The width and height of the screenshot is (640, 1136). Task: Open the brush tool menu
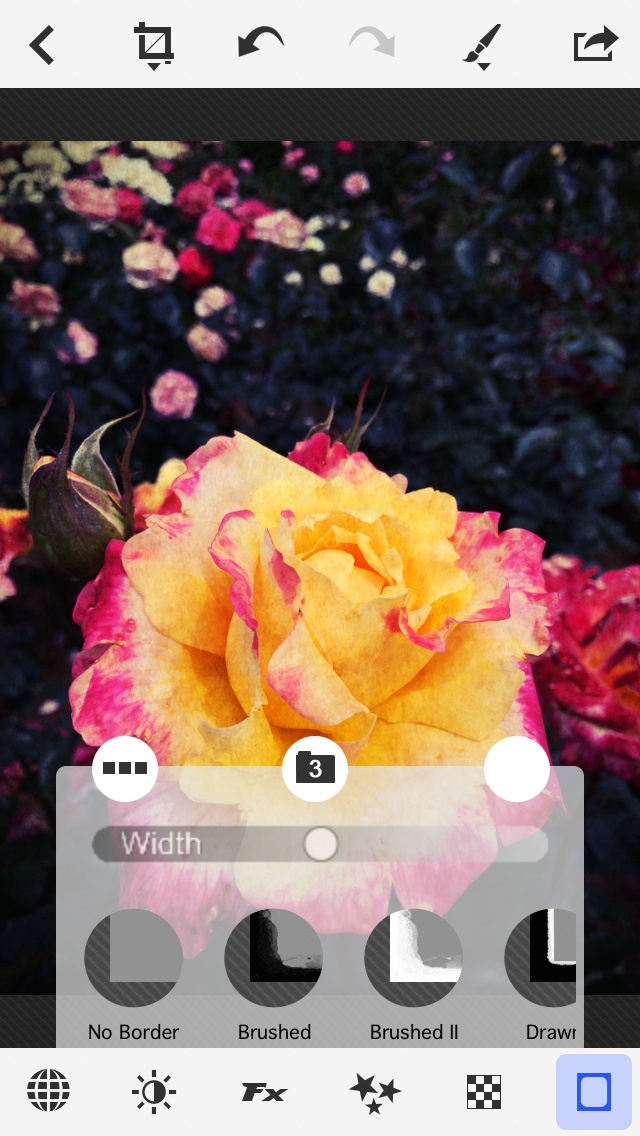482,45
